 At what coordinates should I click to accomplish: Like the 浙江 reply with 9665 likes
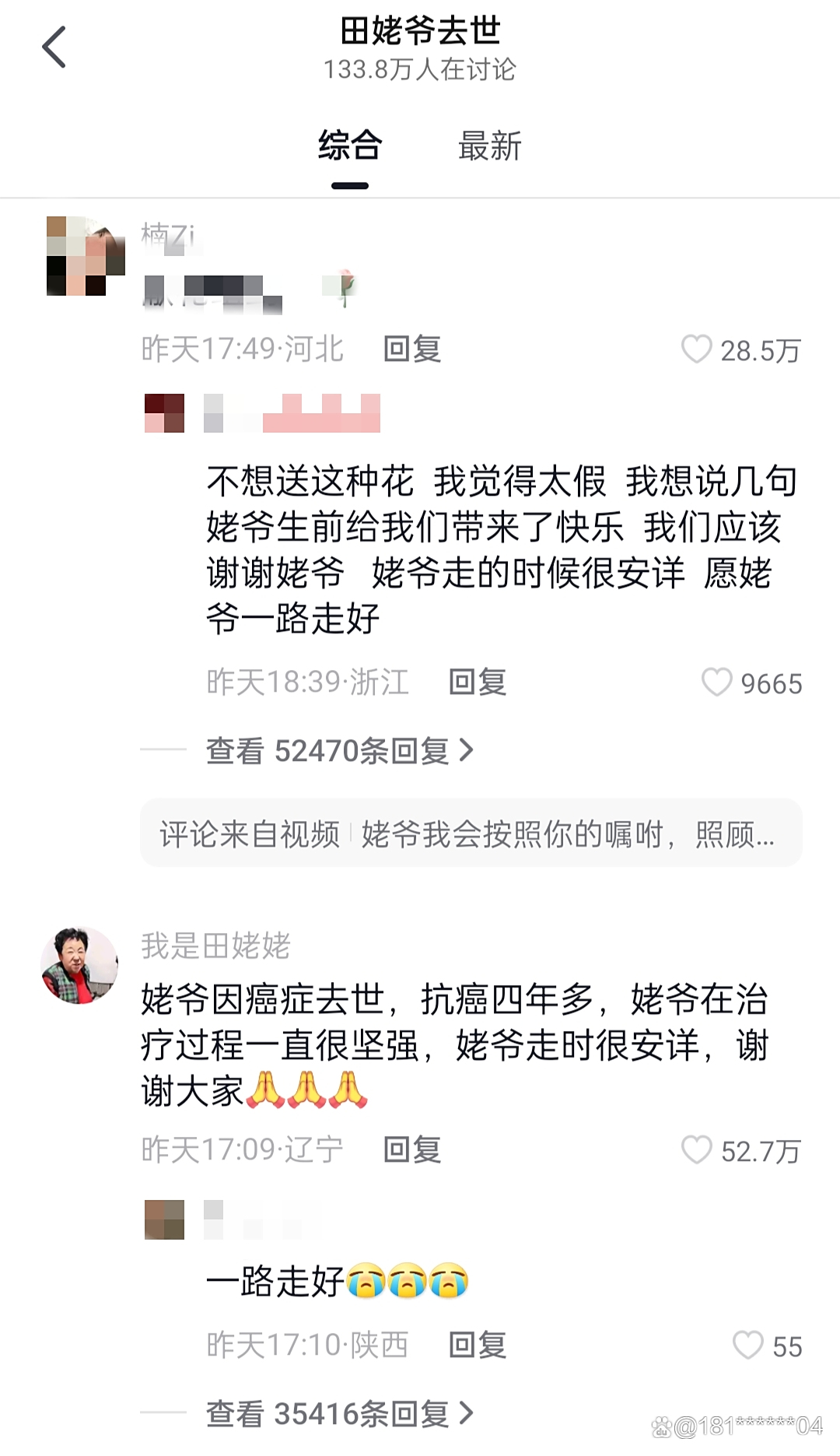point(716,682)
